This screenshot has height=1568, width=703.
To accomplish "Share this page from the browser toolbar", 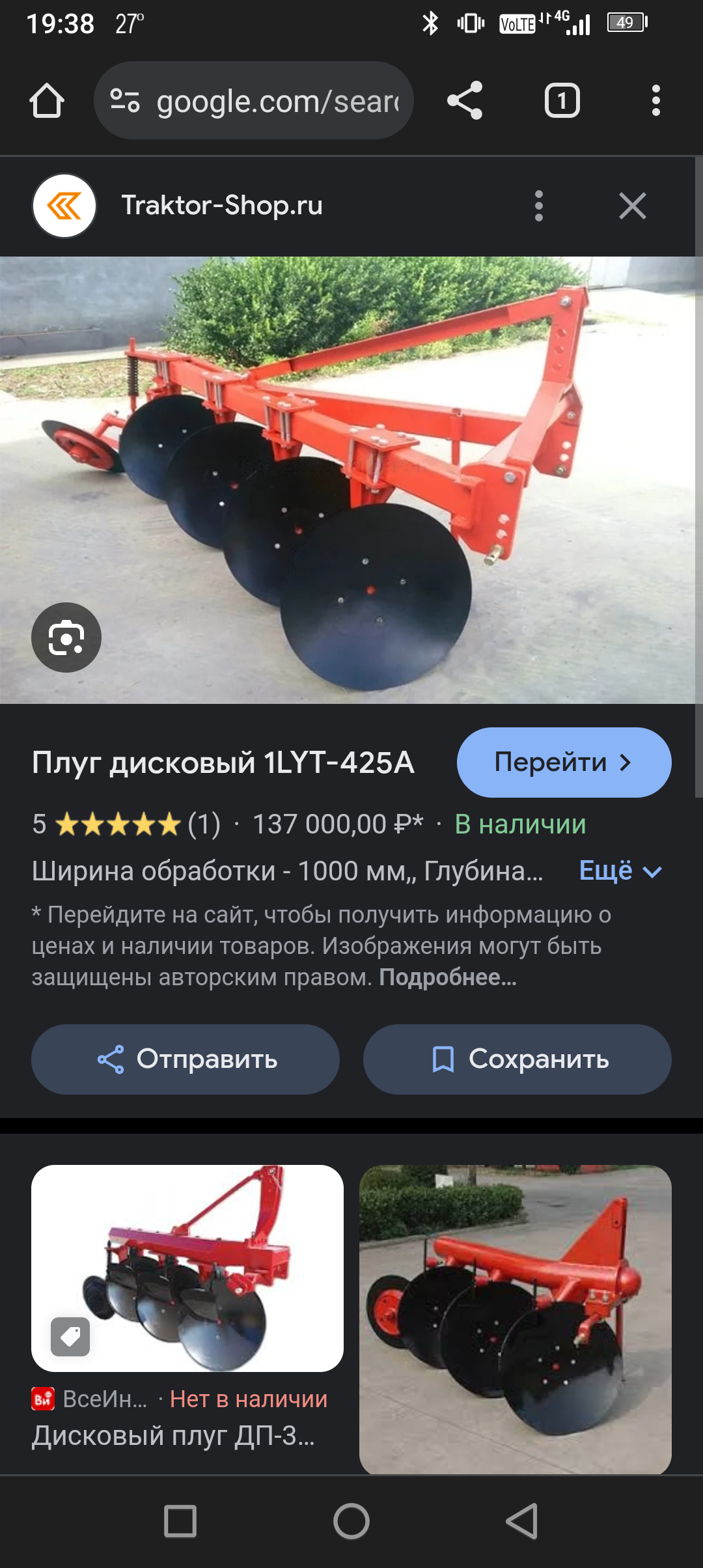I will coord(465,101).
